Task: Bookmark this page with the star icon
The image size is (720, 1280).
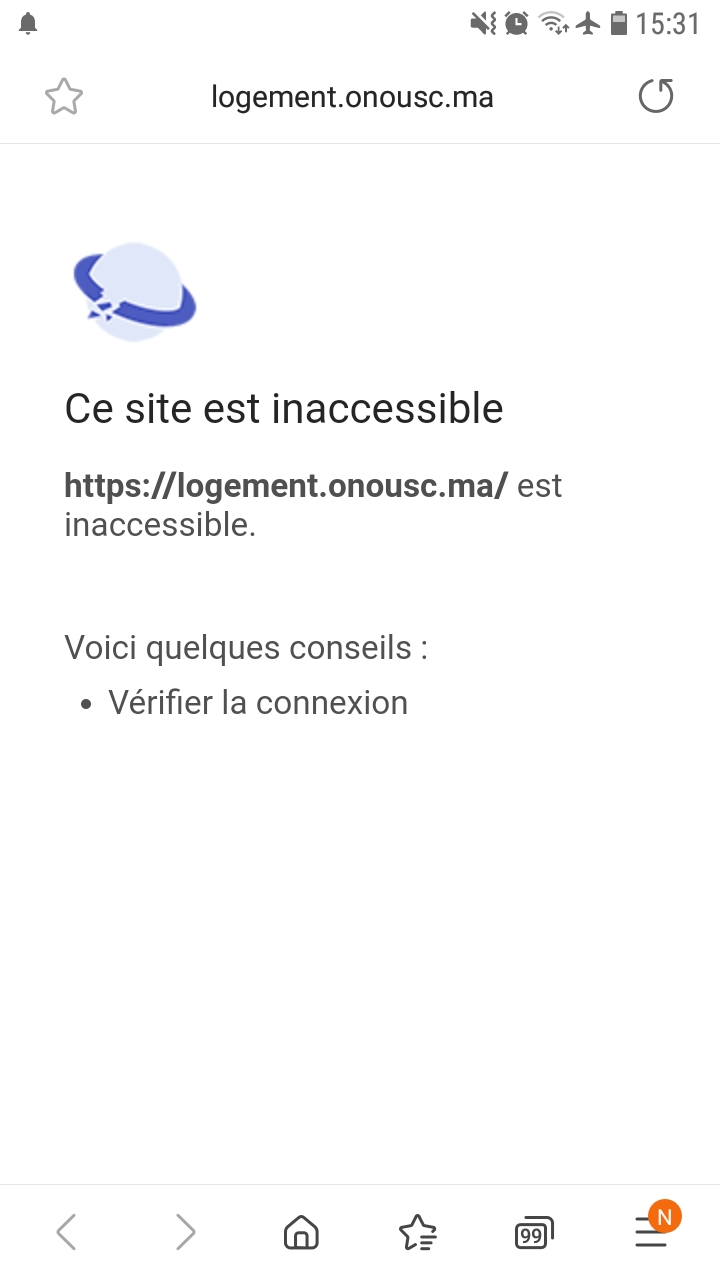Action: click(64, 97)
